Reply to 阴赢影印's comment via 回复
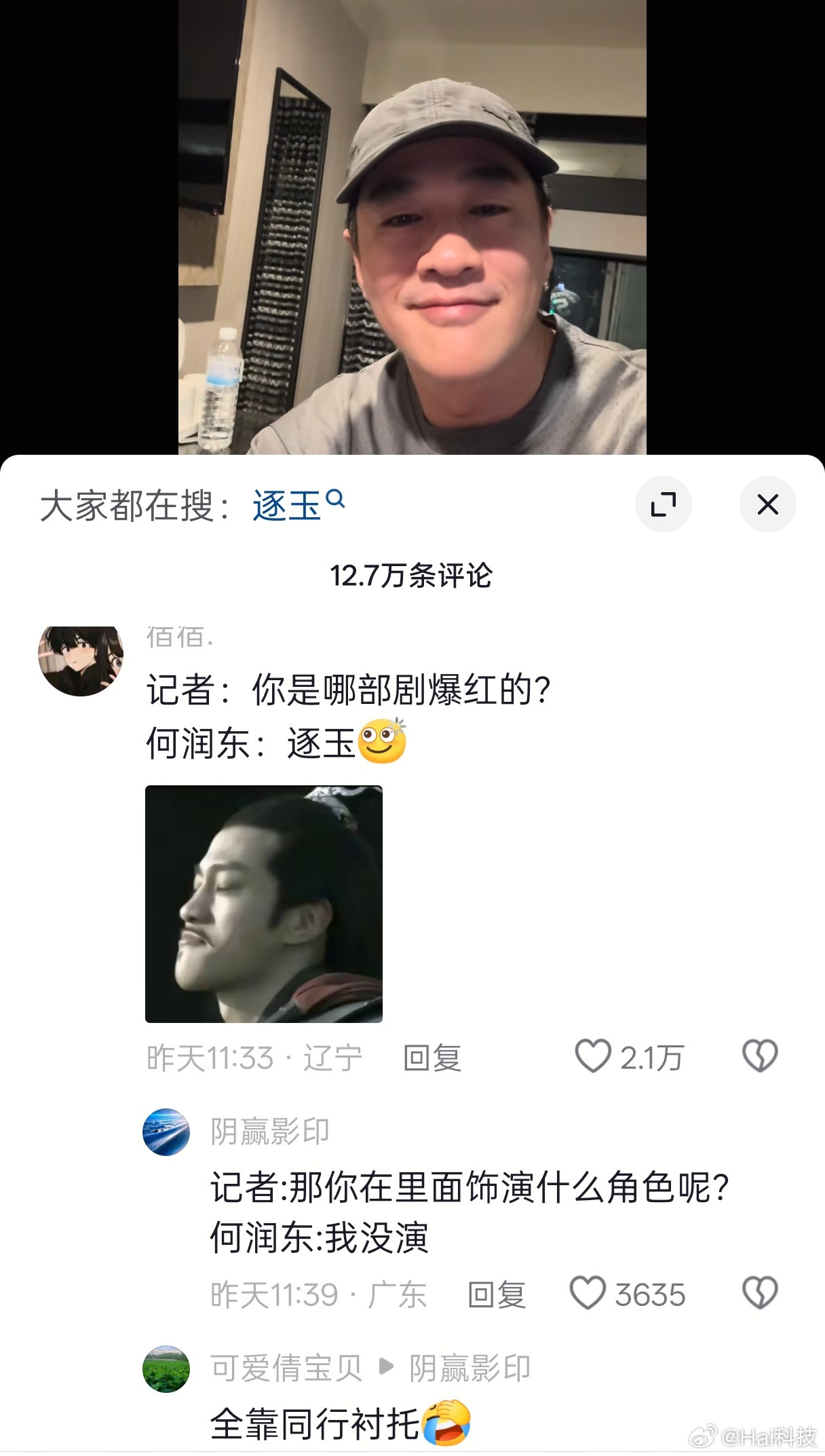 coord(496,1294)
